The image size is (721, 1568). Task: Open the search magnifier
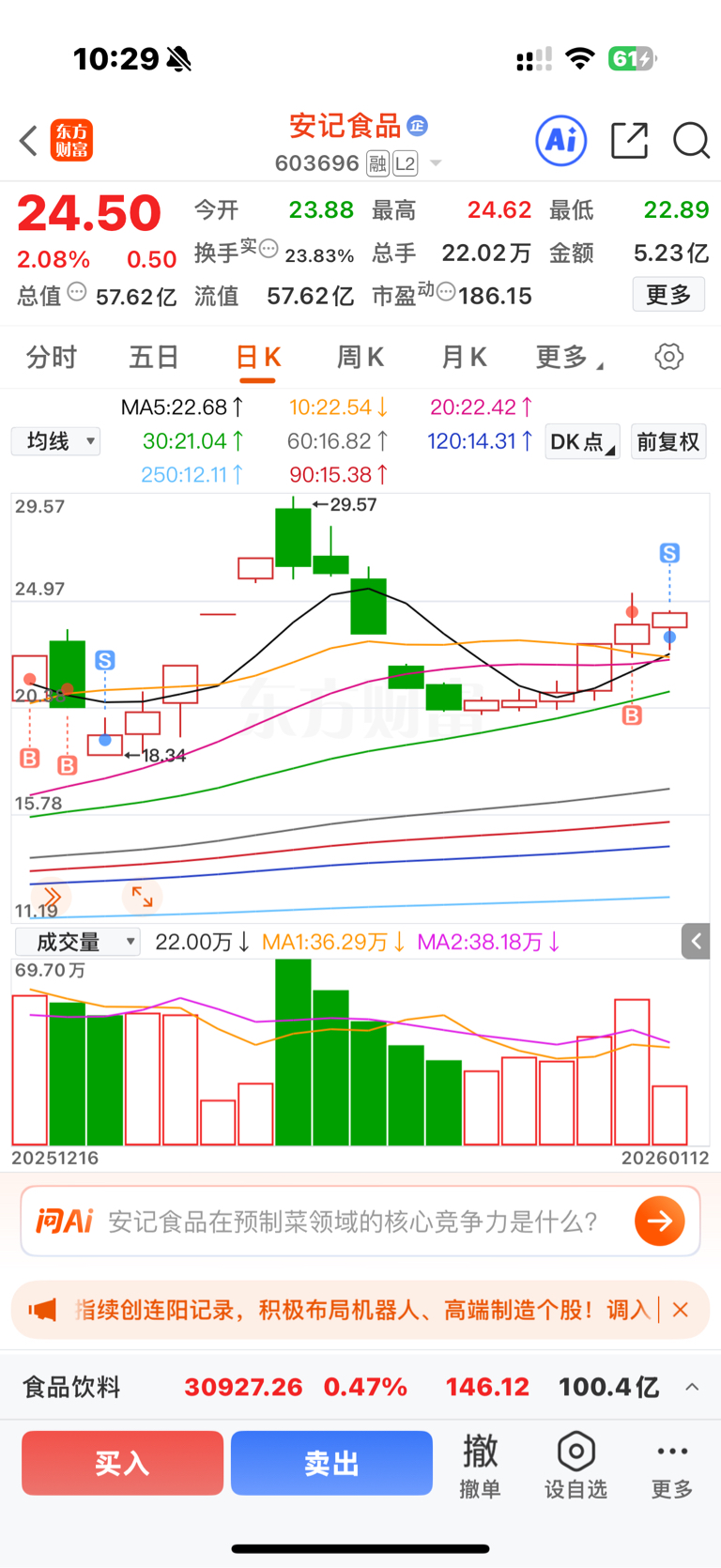[x=691, y=141]
